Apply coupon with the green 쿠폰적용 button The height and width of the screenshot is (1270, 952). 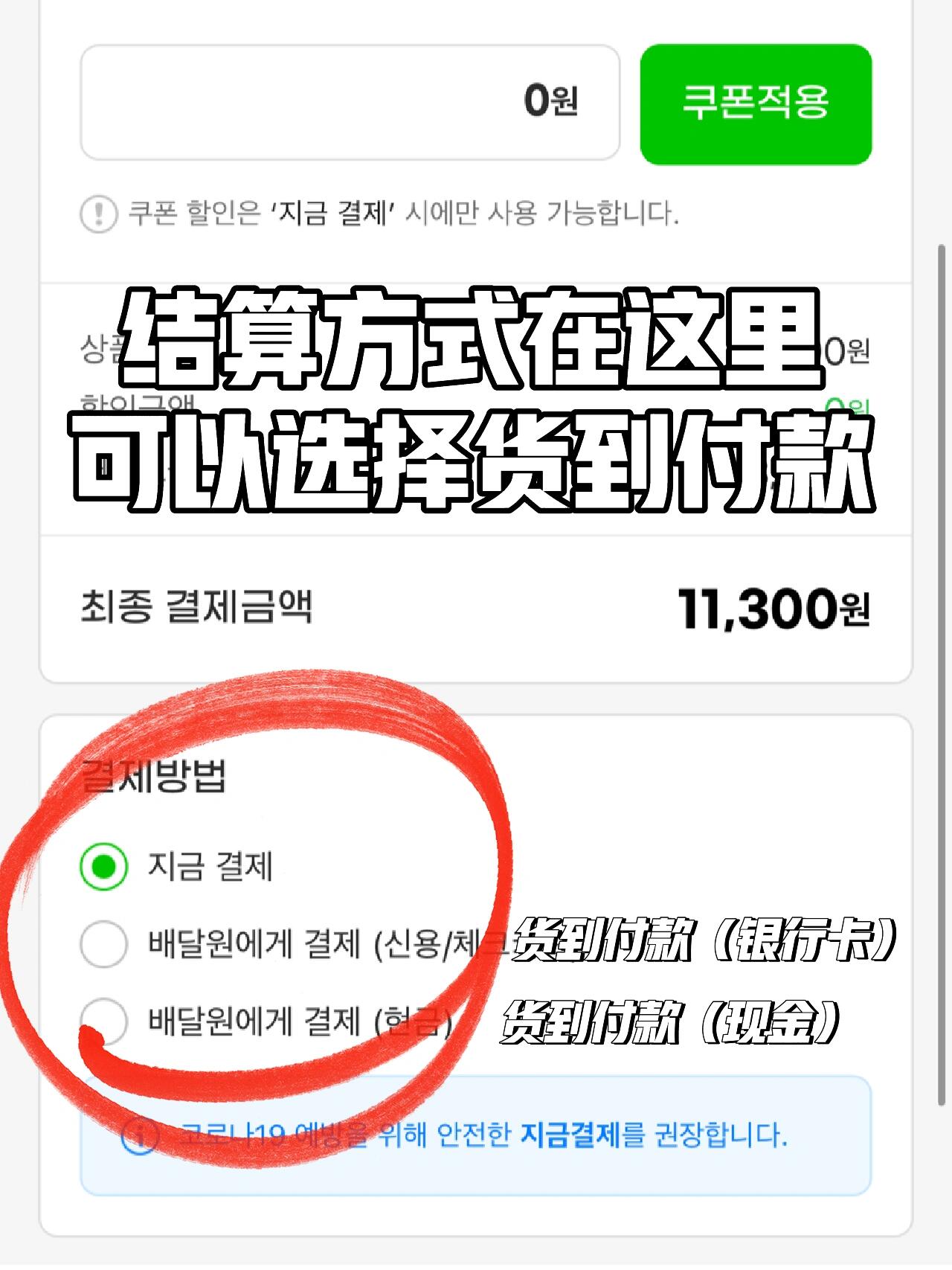(755, 104)
